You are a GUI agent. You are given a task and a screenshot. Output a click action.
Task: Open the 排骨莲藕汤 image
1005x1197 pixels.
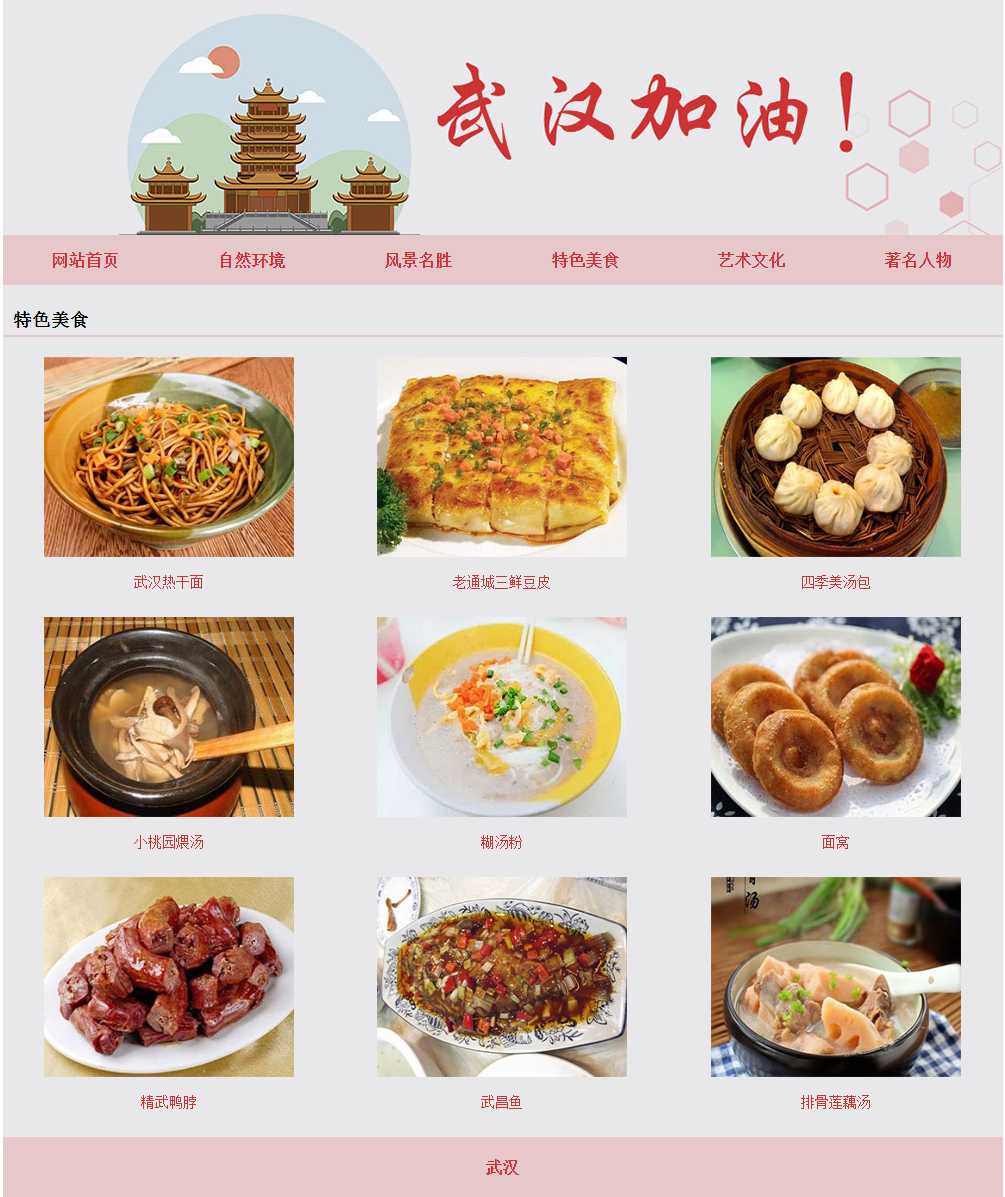point(835,976)
